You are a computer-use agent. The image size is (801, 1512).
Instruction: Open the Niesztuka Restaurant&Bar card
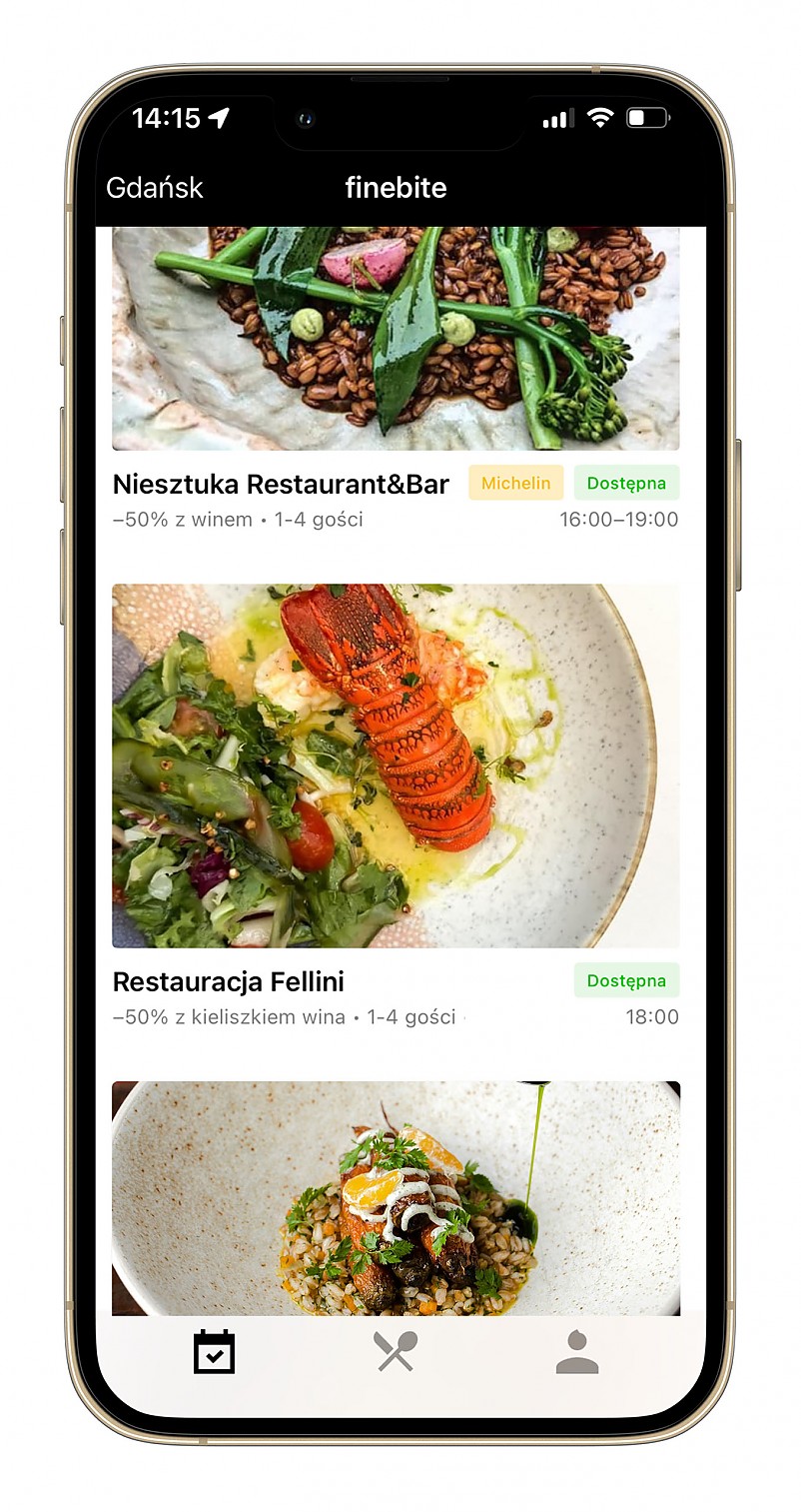(281, 485)
